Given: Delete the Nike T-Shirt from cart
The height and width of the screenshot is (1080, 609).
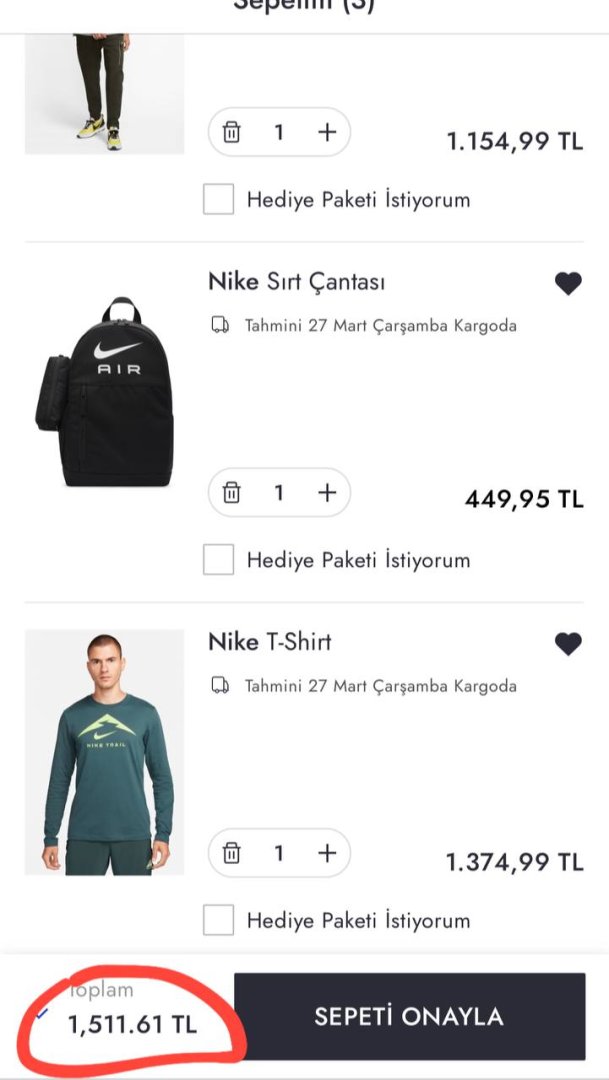Looking at the screenshot, I should [232, 853].
